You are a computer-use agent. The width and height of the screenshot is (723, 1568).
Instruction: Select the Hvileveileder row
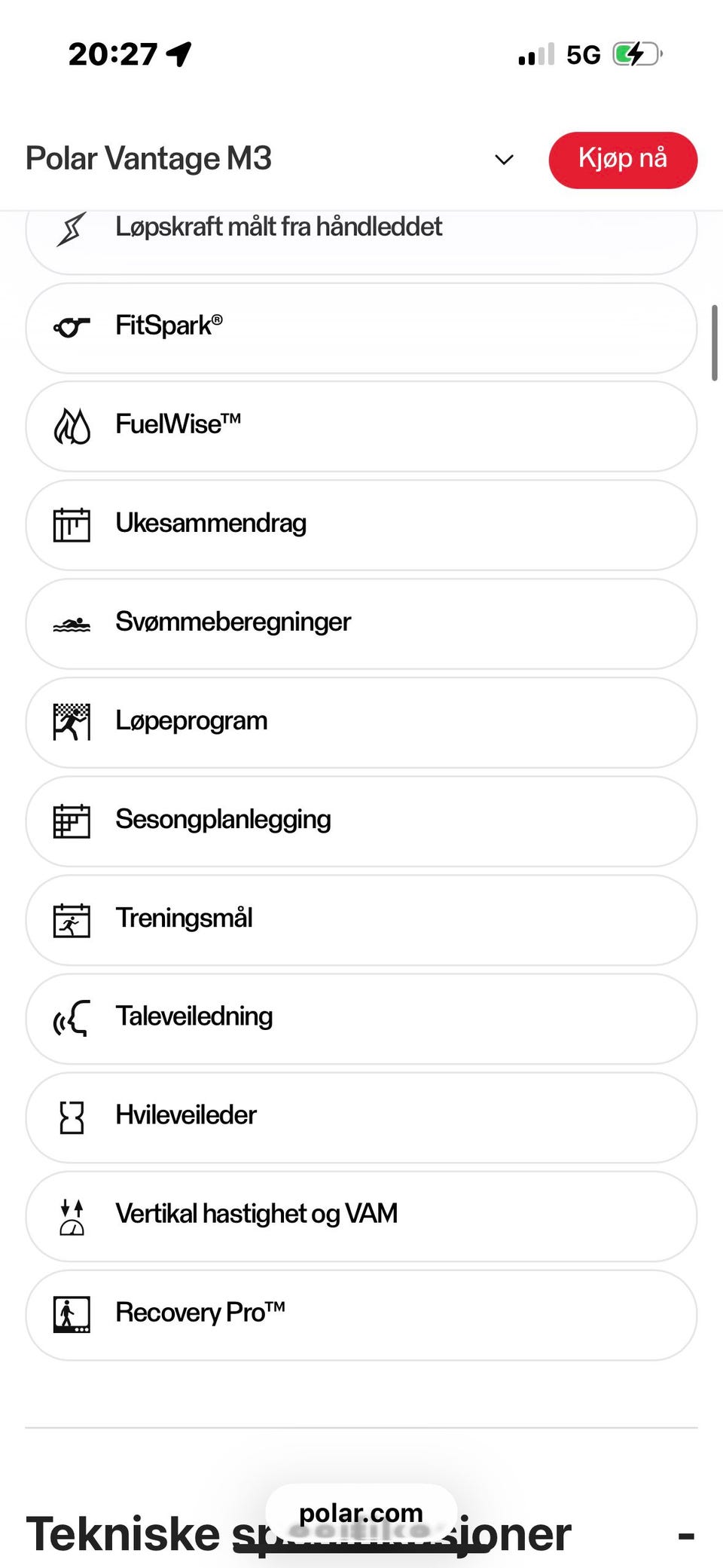coord(360,1117)
